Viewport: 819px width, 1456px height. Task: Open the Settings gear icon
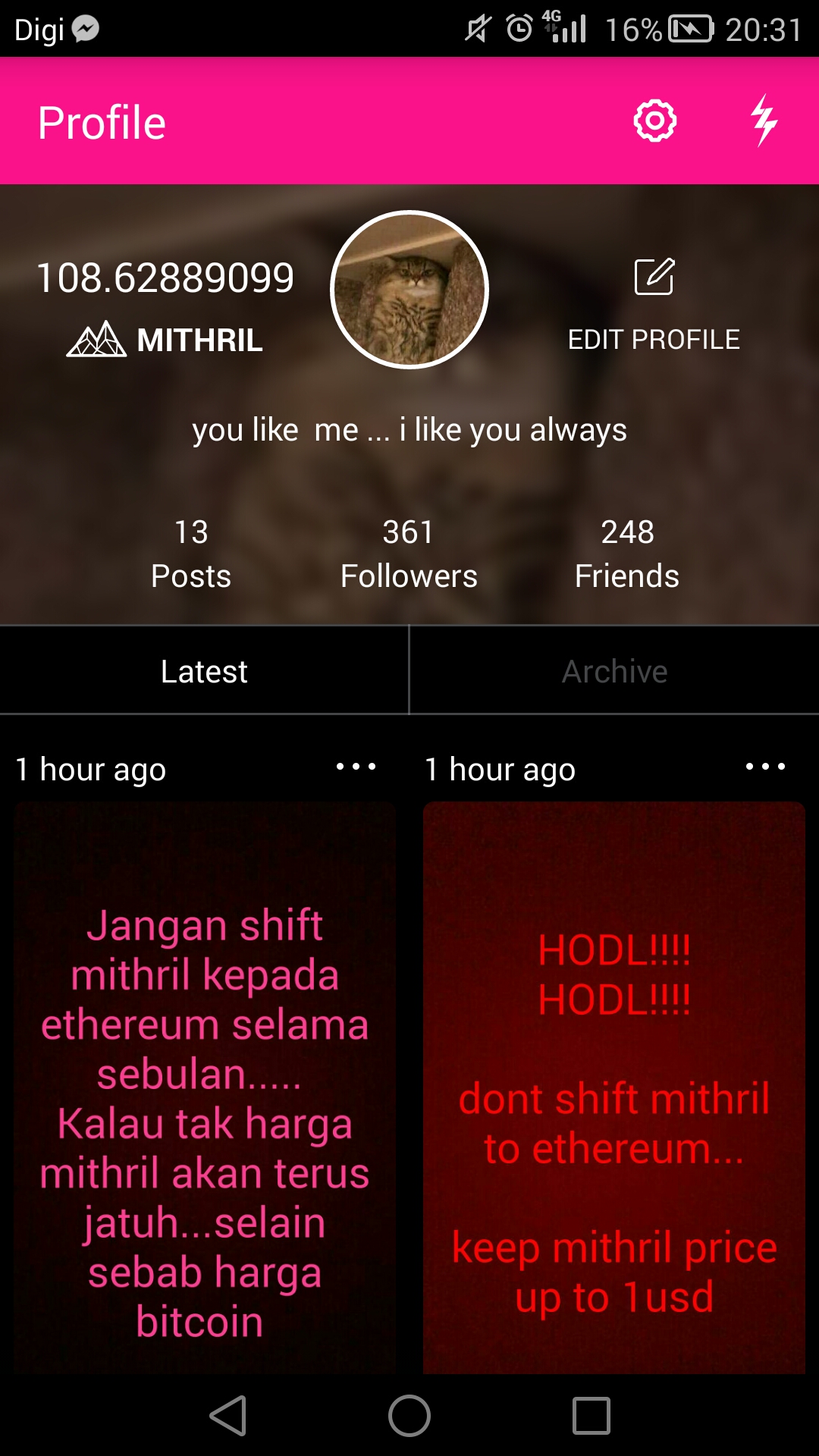654,121
